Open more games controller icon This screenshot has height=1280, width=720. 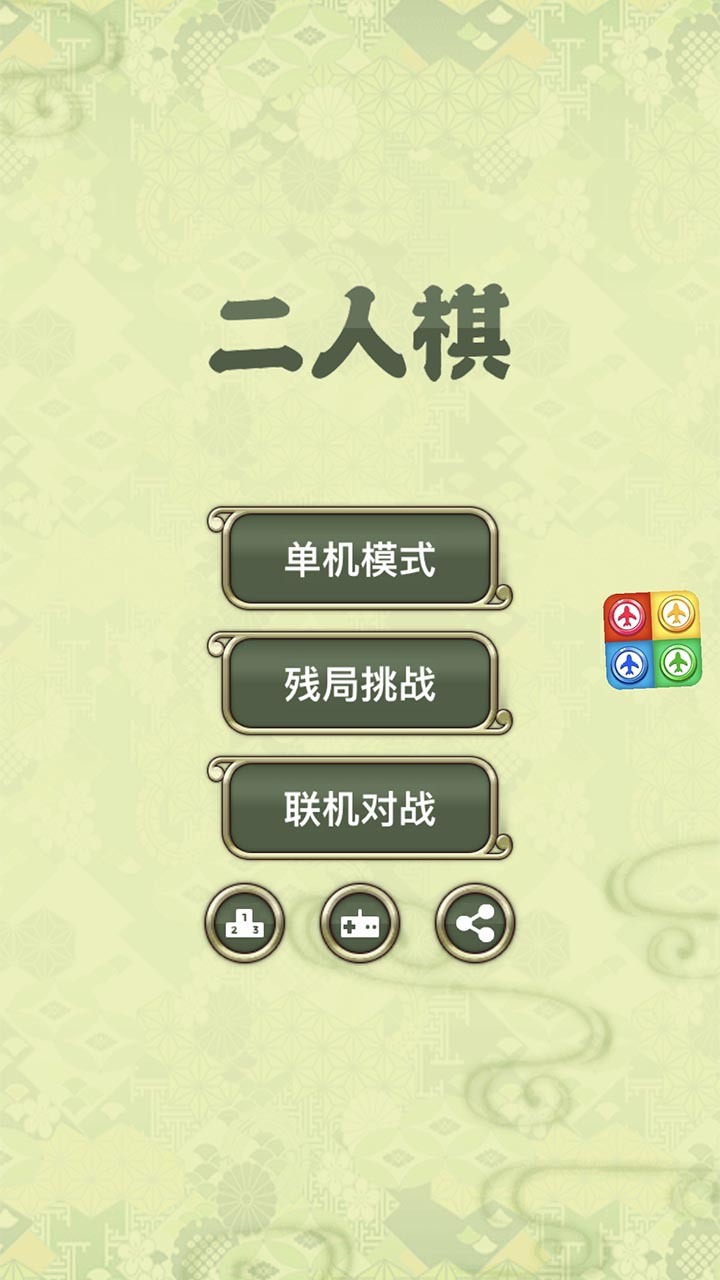(360, 923)
